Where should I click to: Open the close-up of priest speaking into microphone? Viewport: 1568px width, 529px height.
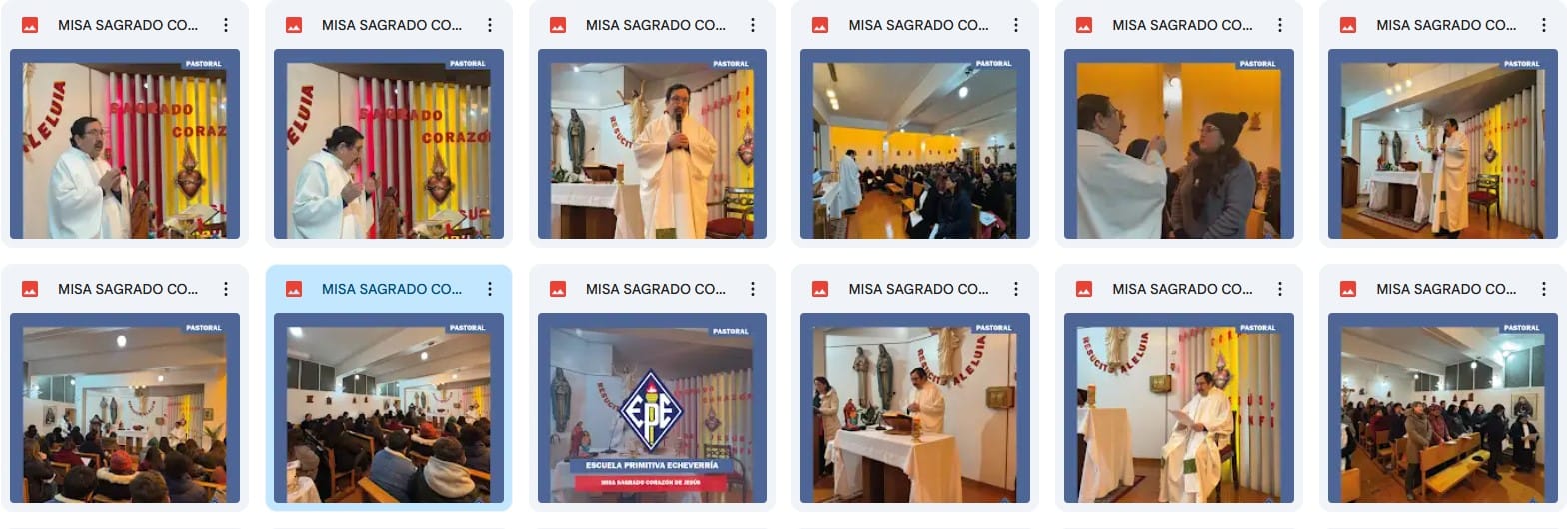click(x=652, y=144)
